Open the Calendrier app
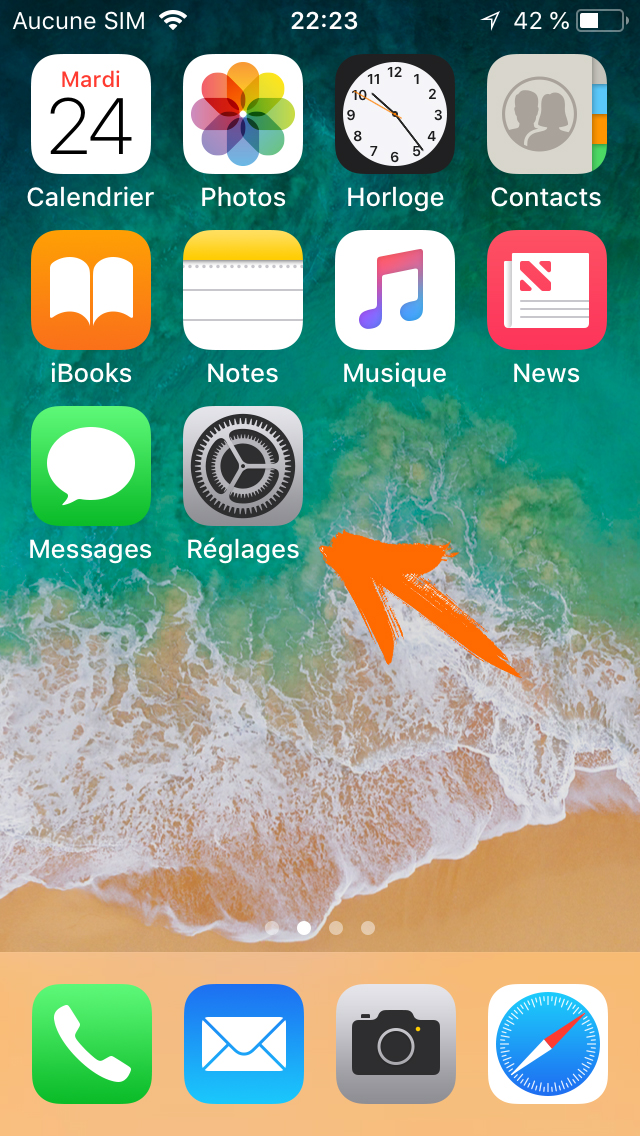The height and width of the screenshot is (1136, 640). (x=91, y=114)
